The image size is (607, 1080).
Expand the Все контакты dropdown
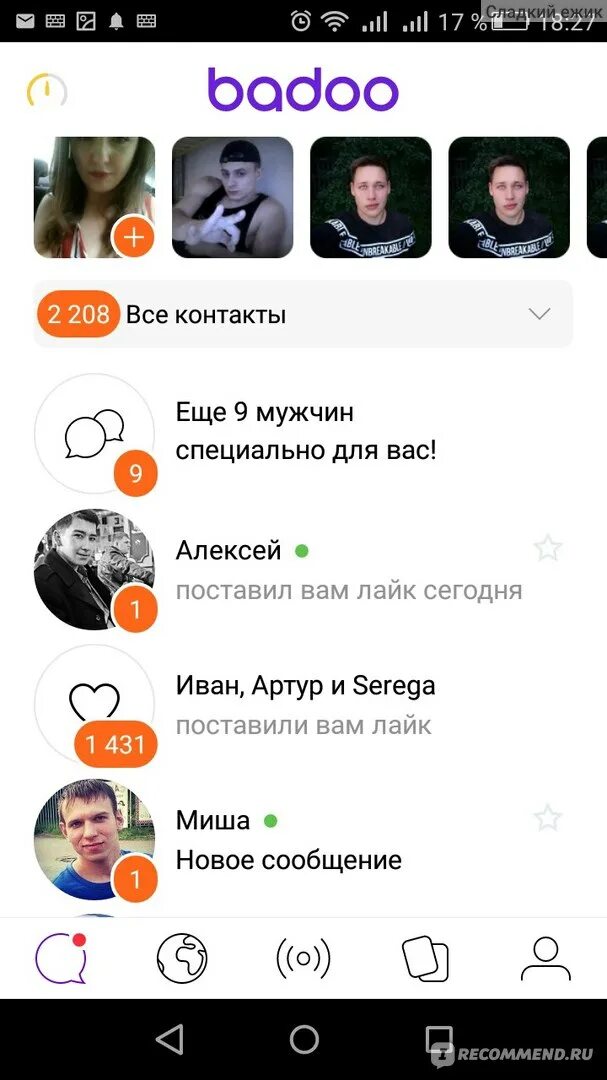539,314
